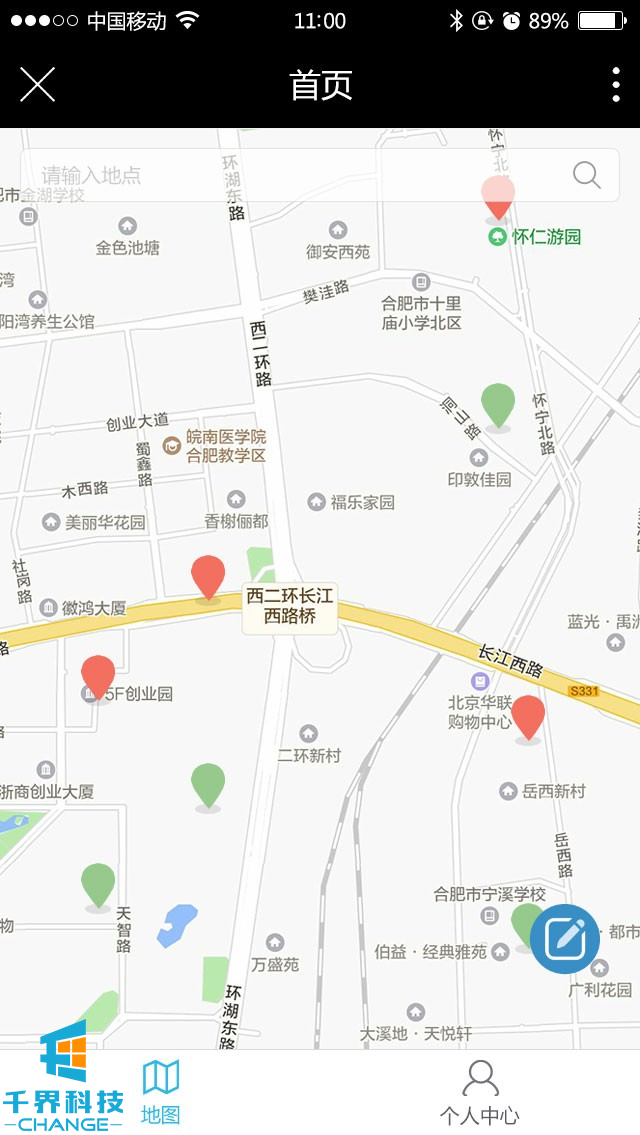Viewport: 640px width, 1135px height.
Task: Switch to the 地图 tab
Action: 160,1092
